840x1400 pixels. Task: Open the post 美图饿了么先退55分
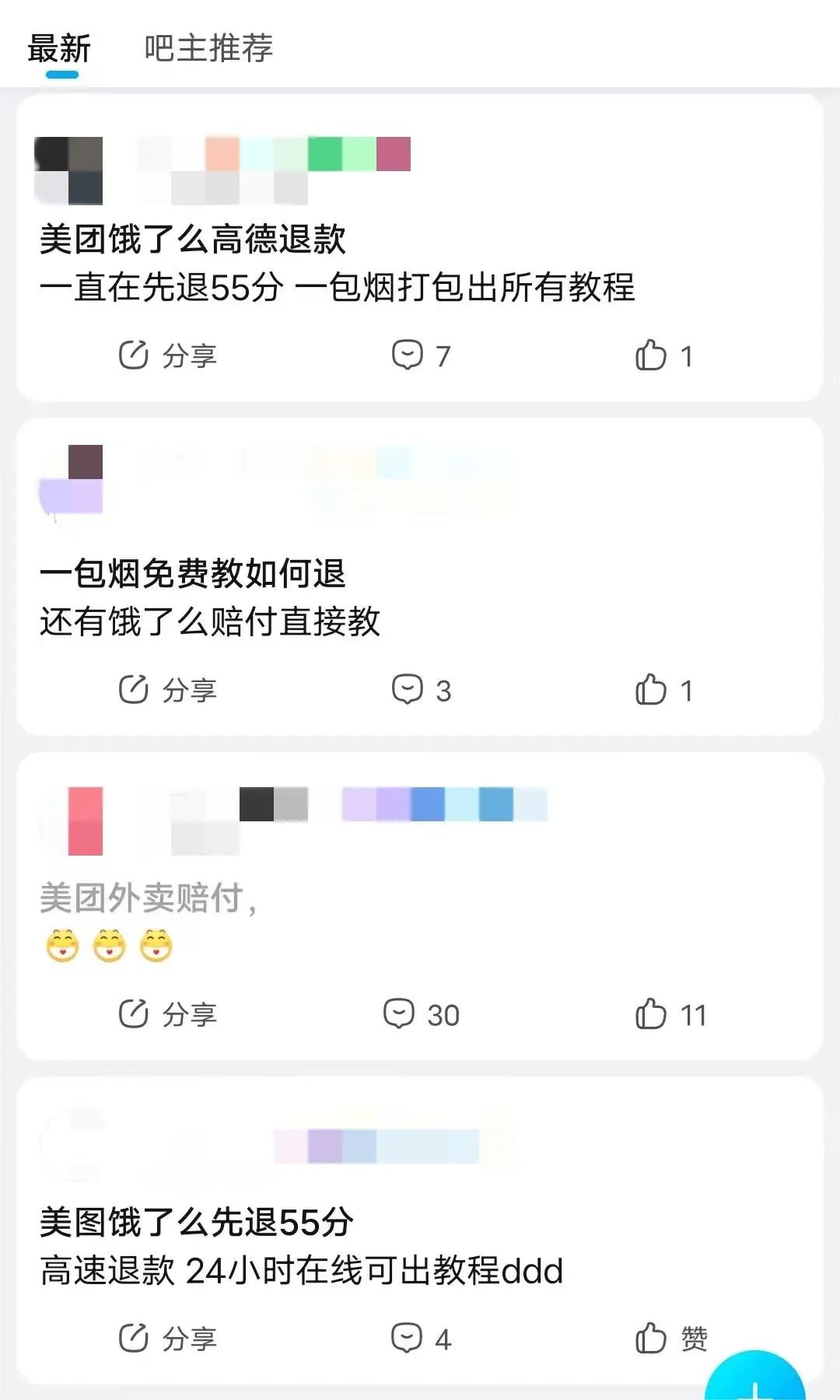(197, 1223)
